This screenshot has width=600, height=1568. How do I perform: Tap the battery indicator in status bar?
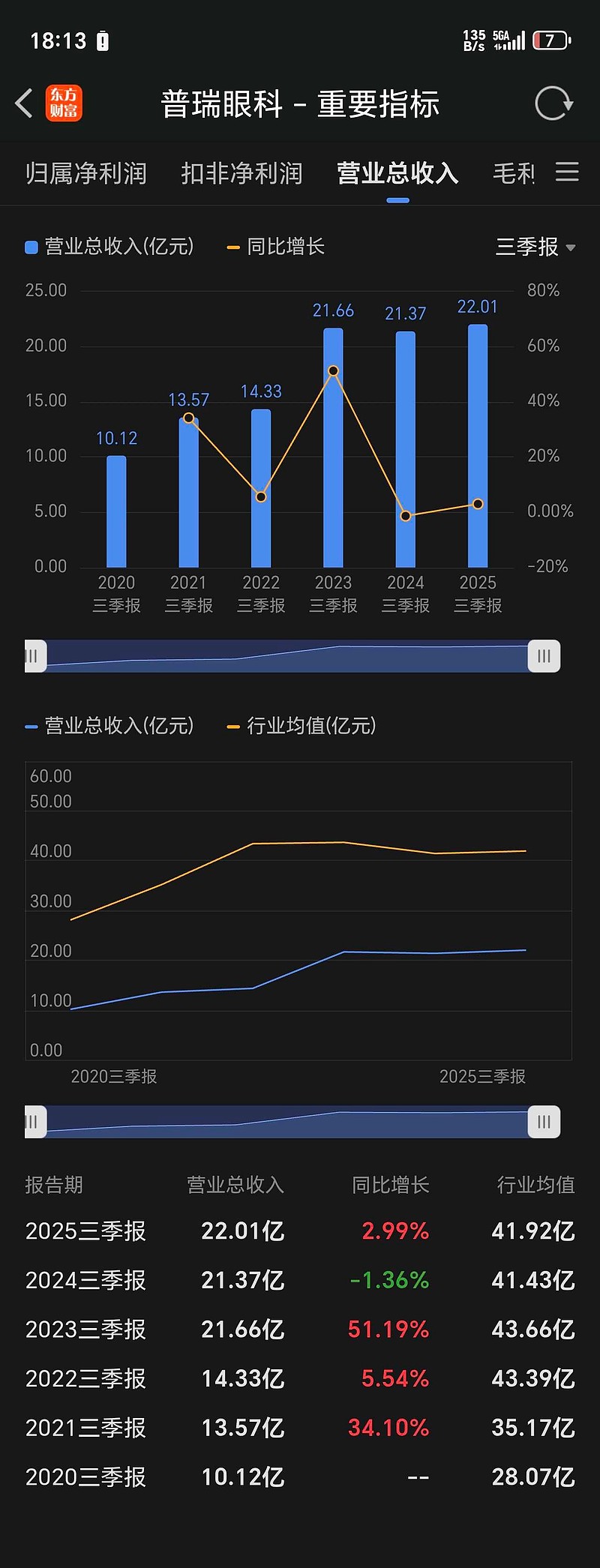click(x=550, y=40)
